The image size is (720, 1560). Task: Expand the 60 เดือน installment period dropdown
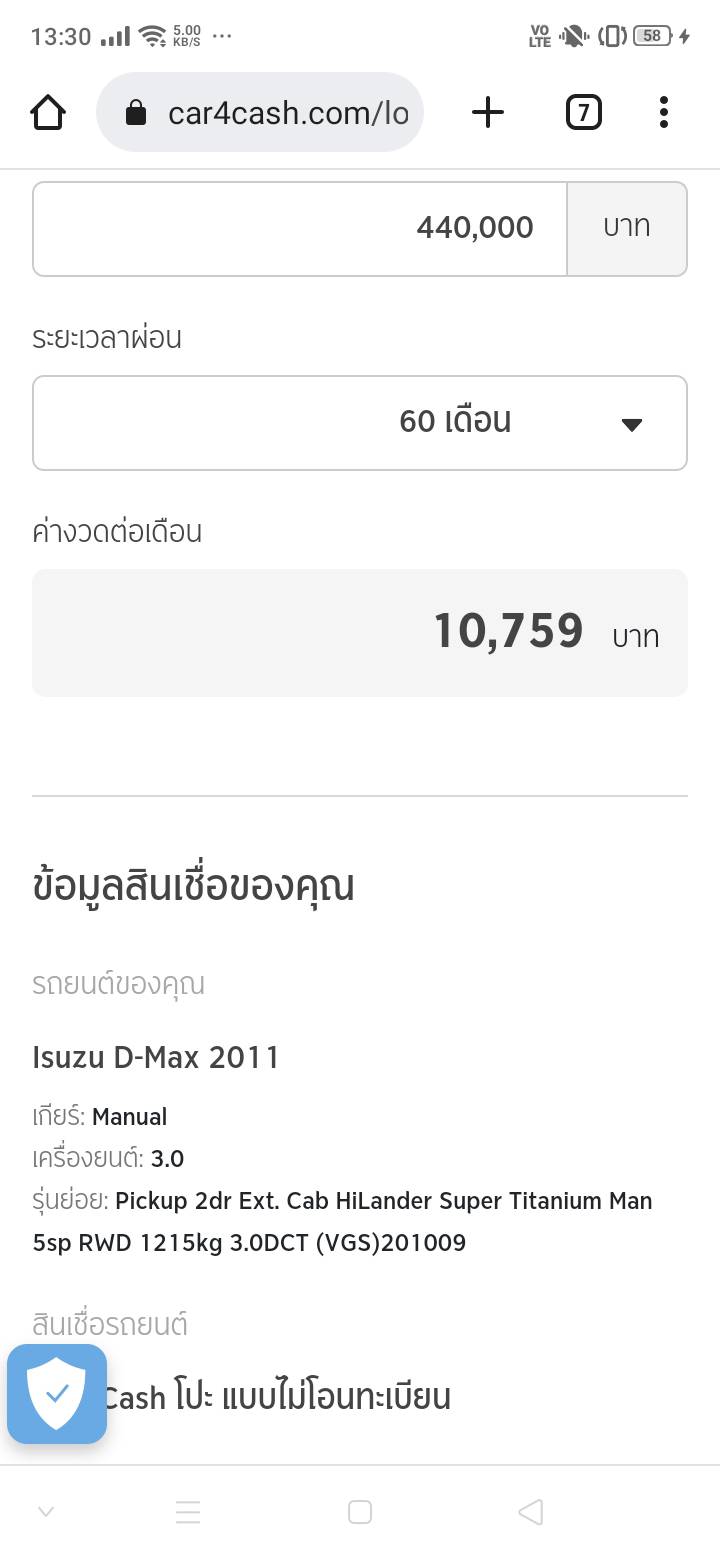tap(360, 422)
